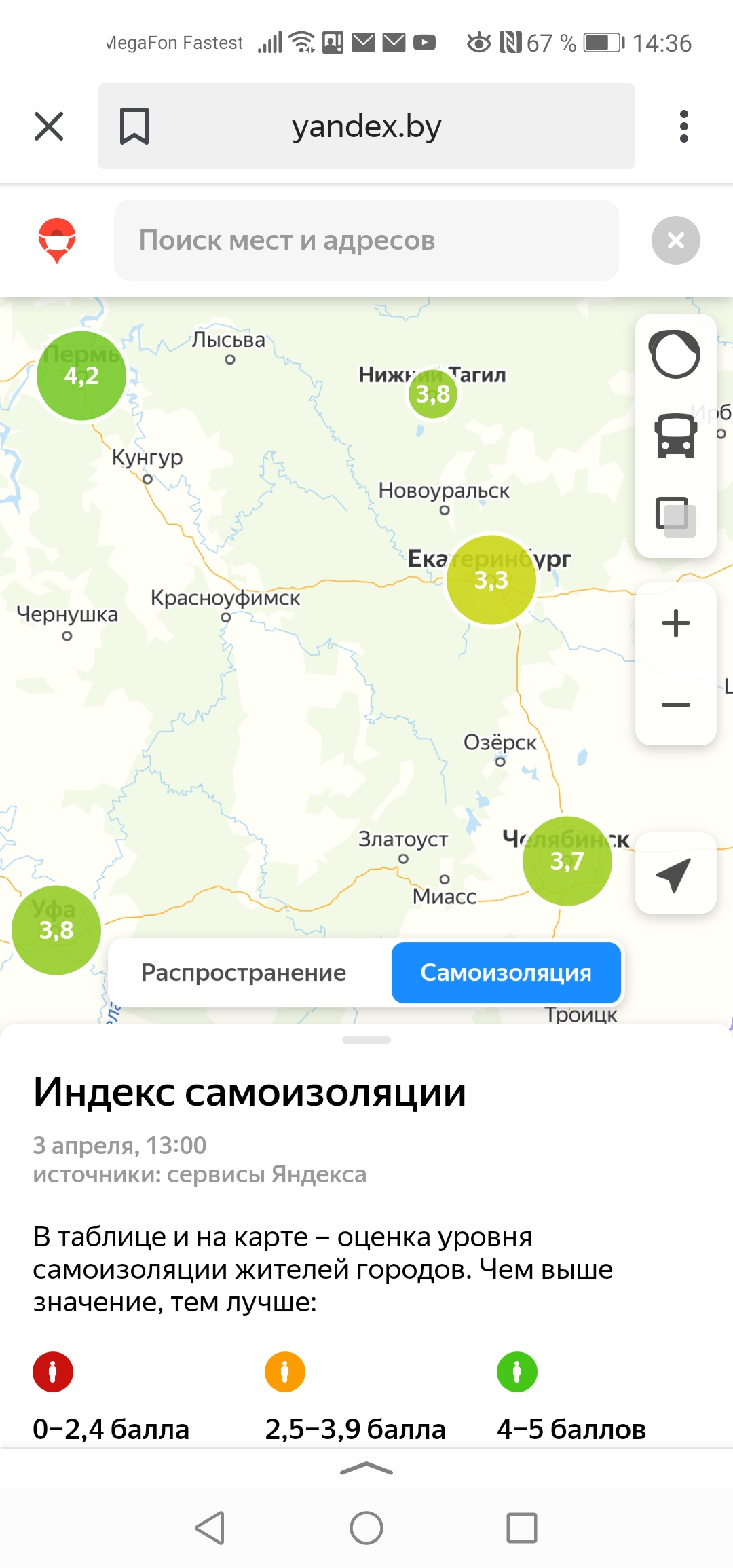Close the browser tab with the X
The height and width of the screenshot is (1568, 733).
point(49,126)
